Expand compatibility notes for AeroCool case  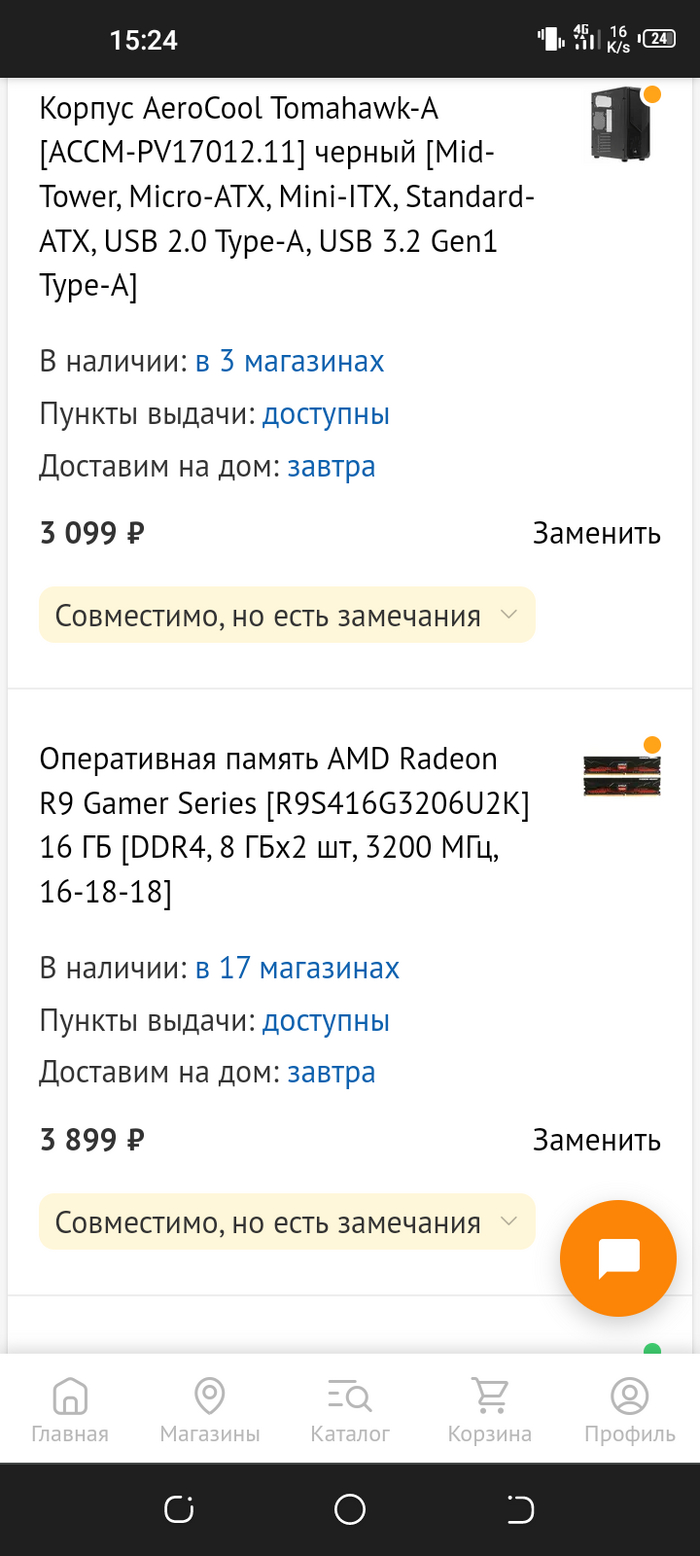click(287, 615)
